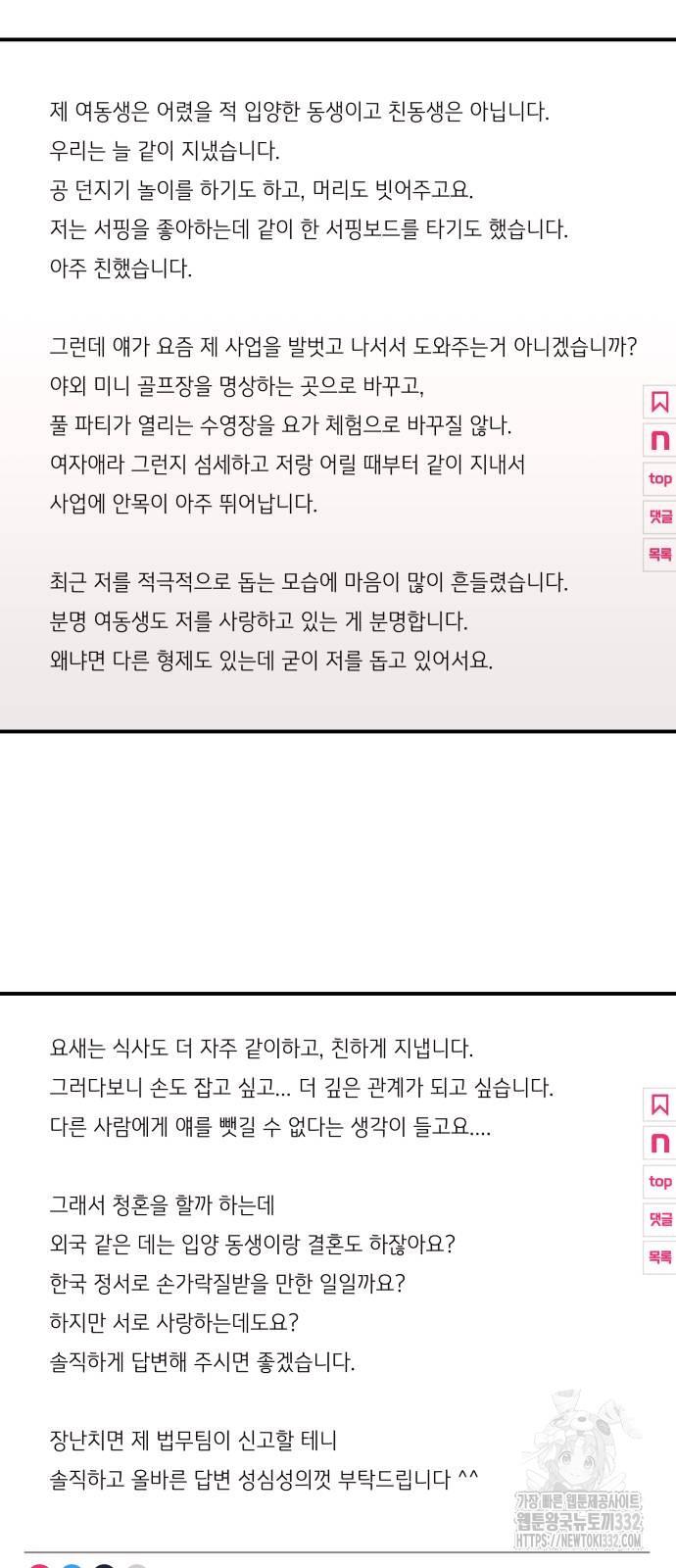Tap the 'n' button beside '다른 사람에게' line
676x1568 pixels.
point(659,1143)
